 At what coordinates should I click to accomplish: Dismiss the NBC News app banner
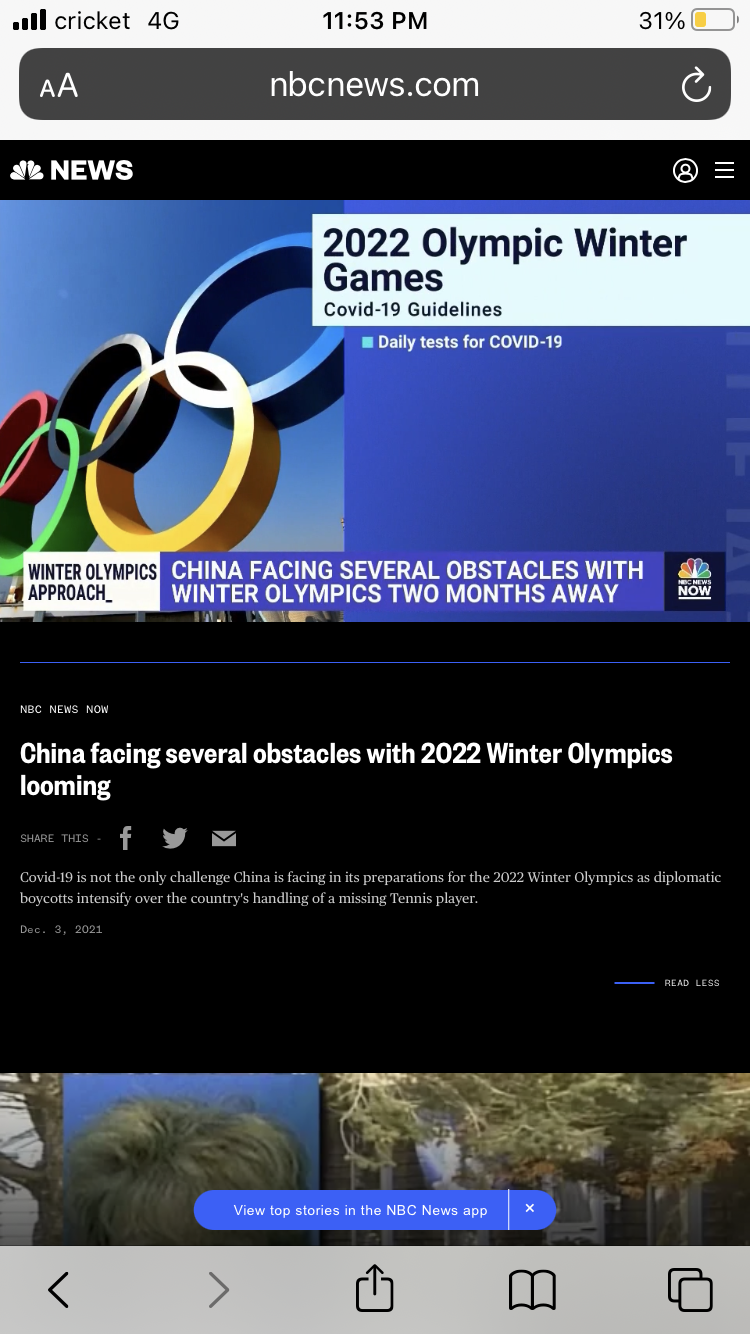tap(530, 1209)
